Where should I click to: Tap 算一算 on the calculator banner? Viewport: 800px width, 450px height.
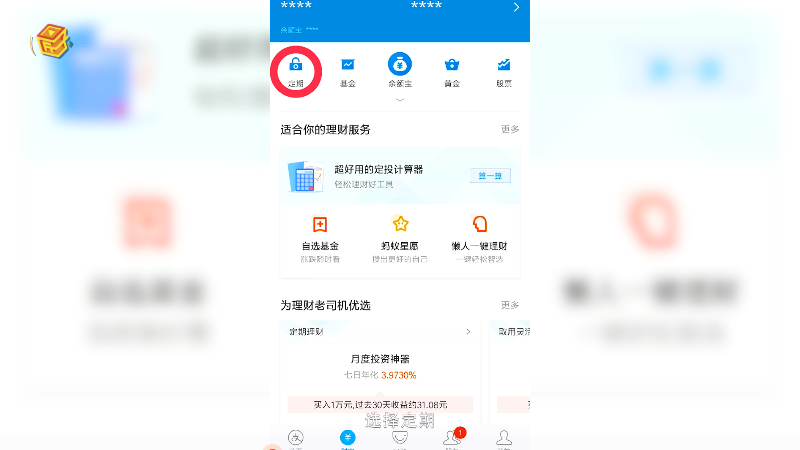[490, 176]
